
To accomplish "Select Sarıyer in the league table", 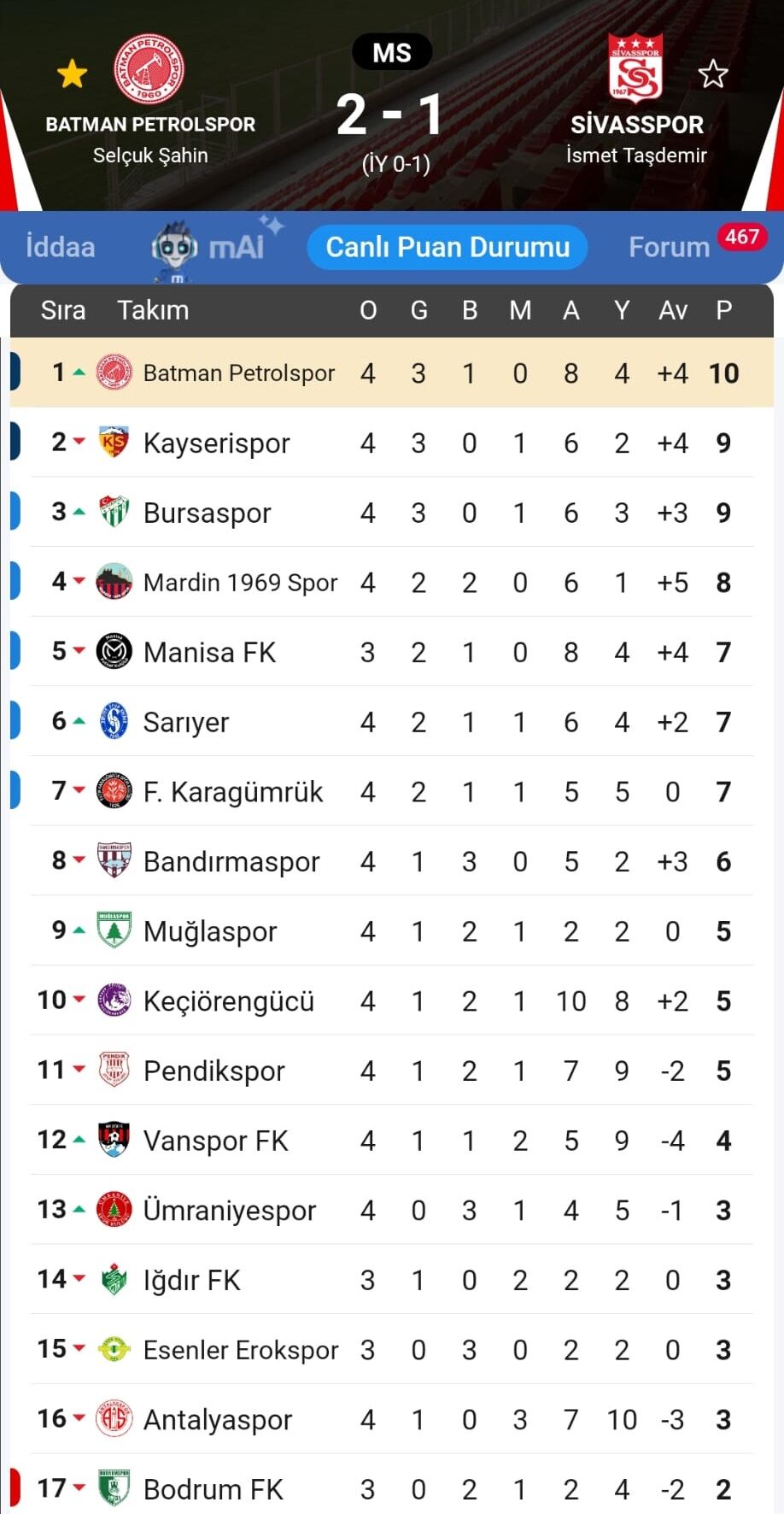I will click(x=392, y=722).
